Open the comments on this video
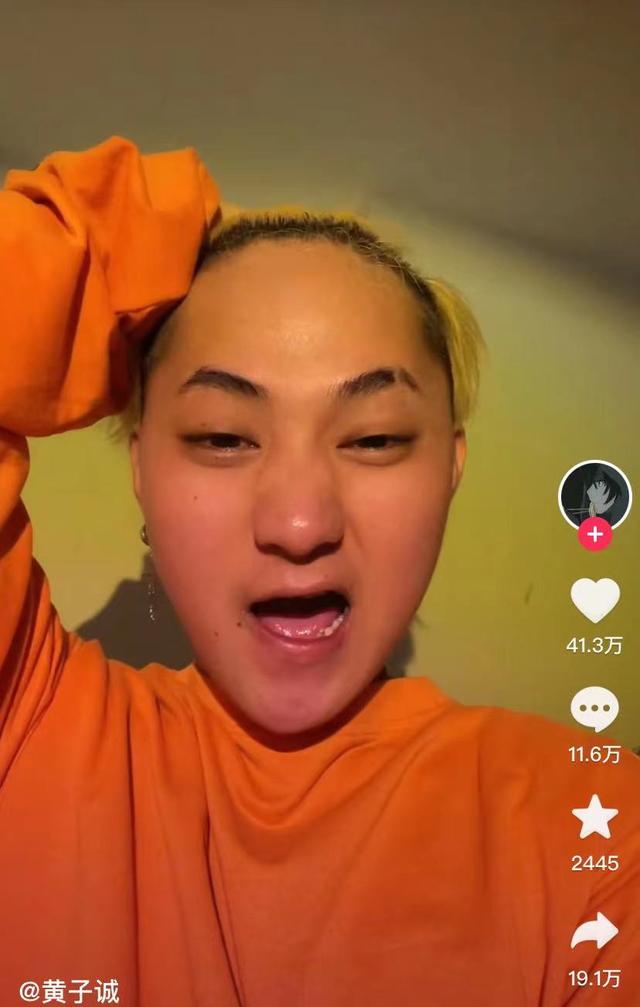 (x=595, y=709)
